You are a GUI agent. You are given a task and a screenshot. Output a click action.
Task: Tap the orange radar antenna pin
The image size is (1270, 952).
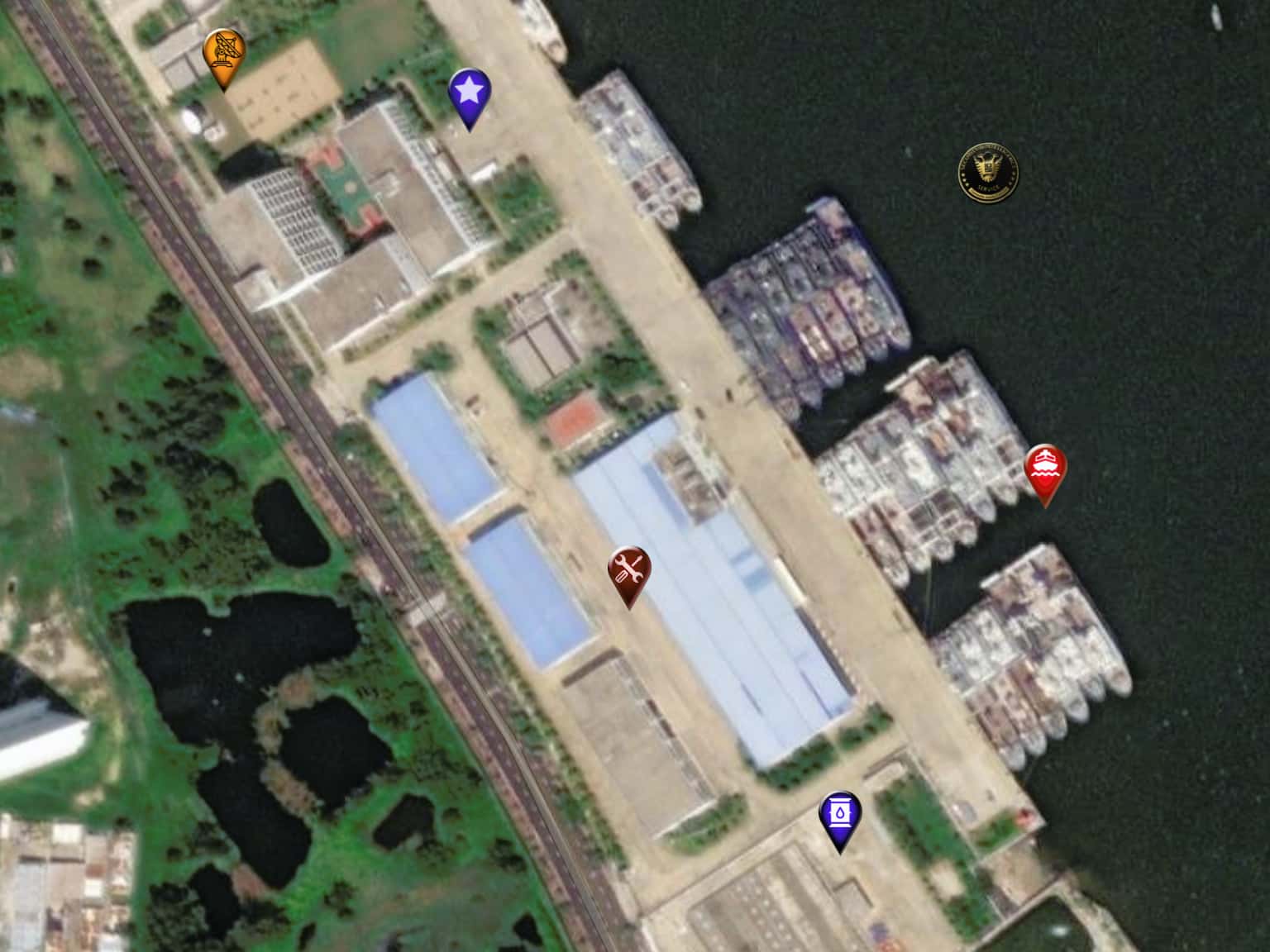point(224,52)
